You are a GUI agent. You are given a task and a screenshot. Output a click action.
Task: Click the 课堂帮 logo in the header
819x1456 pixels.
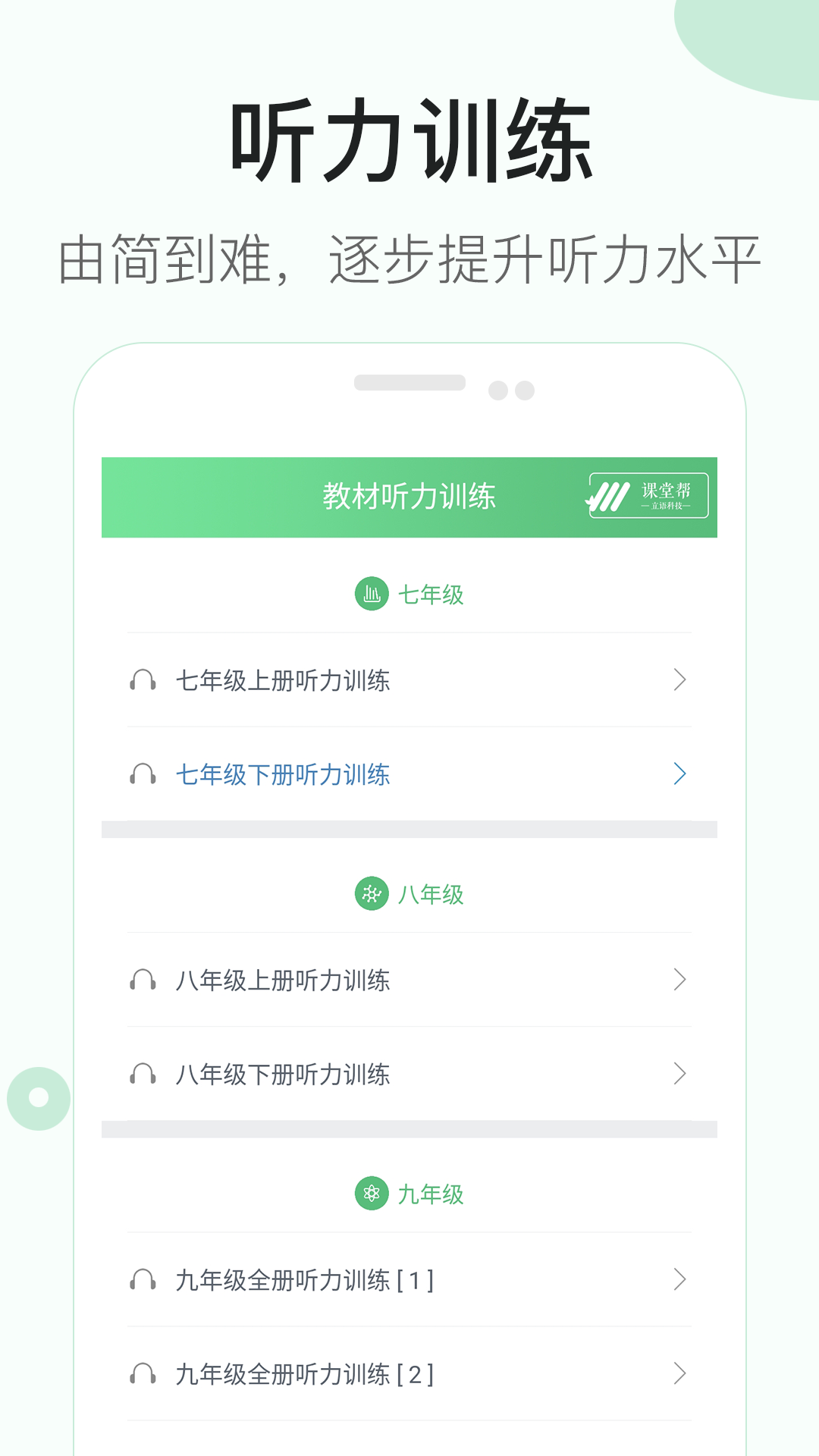click(x=648, y=496)
